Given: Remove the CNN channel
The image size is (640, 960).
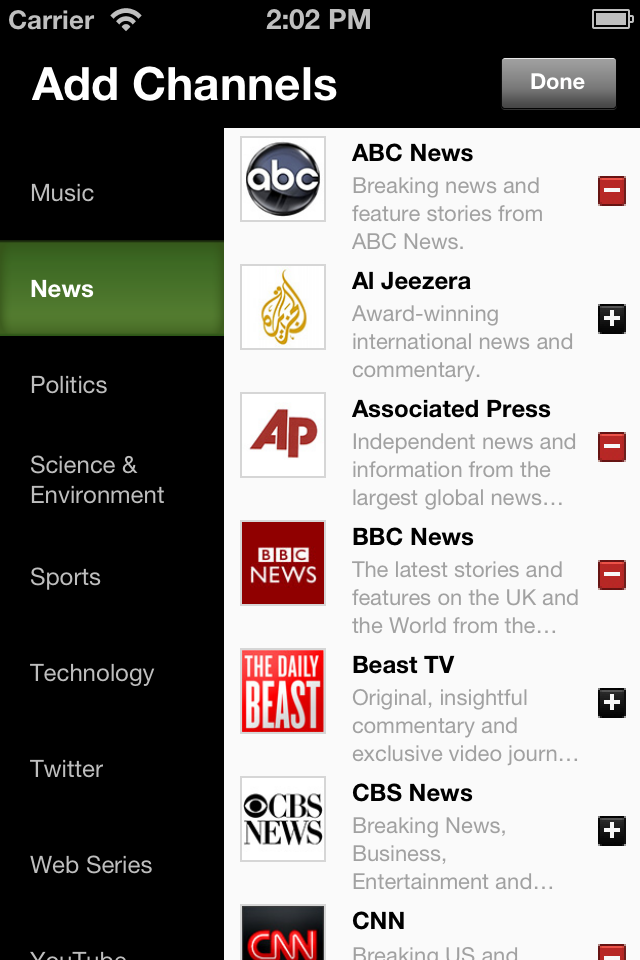Looking at the screenshot, I should pyautogui.click(x=611, y=951).
